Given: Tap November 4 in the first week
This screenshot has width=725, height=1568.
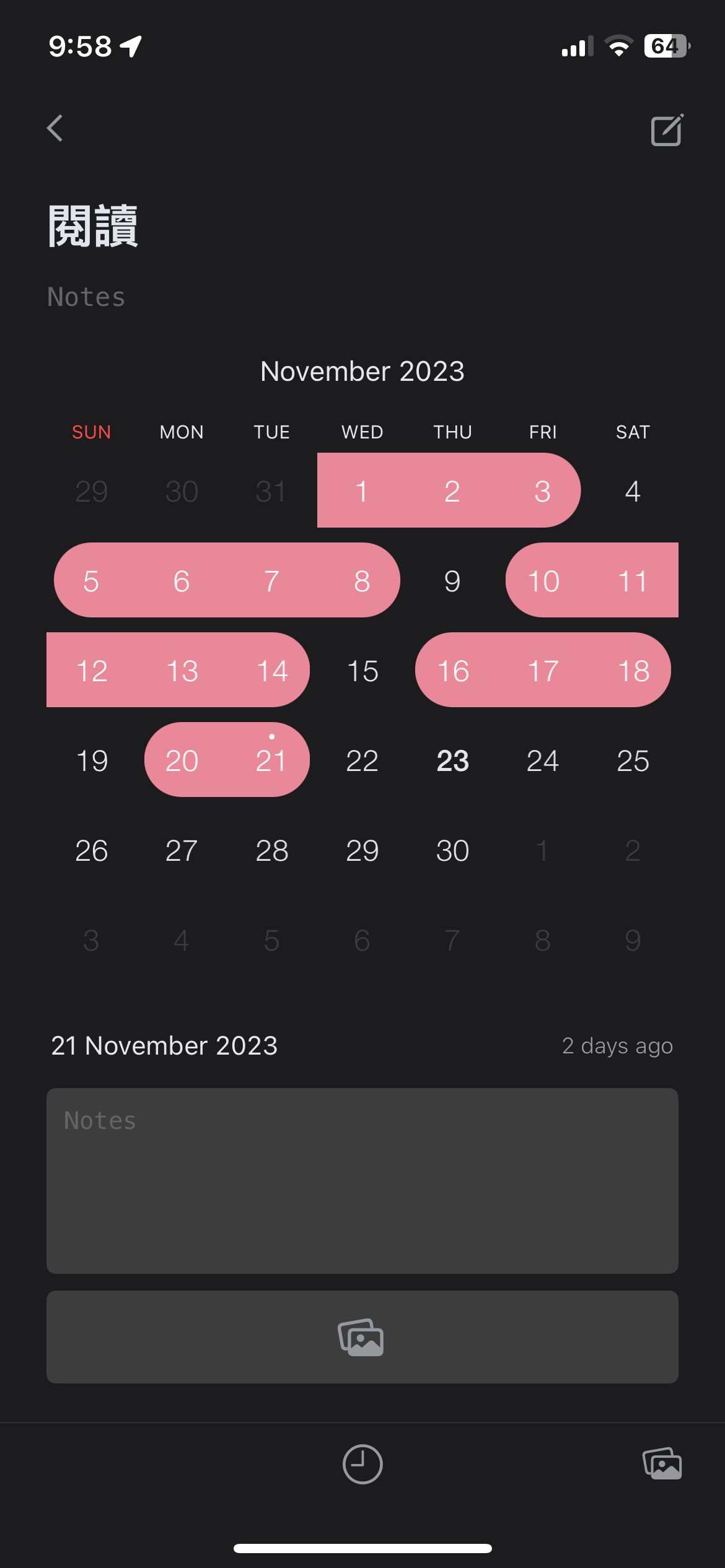Looking at the screenshot, I should pos(633,491).
